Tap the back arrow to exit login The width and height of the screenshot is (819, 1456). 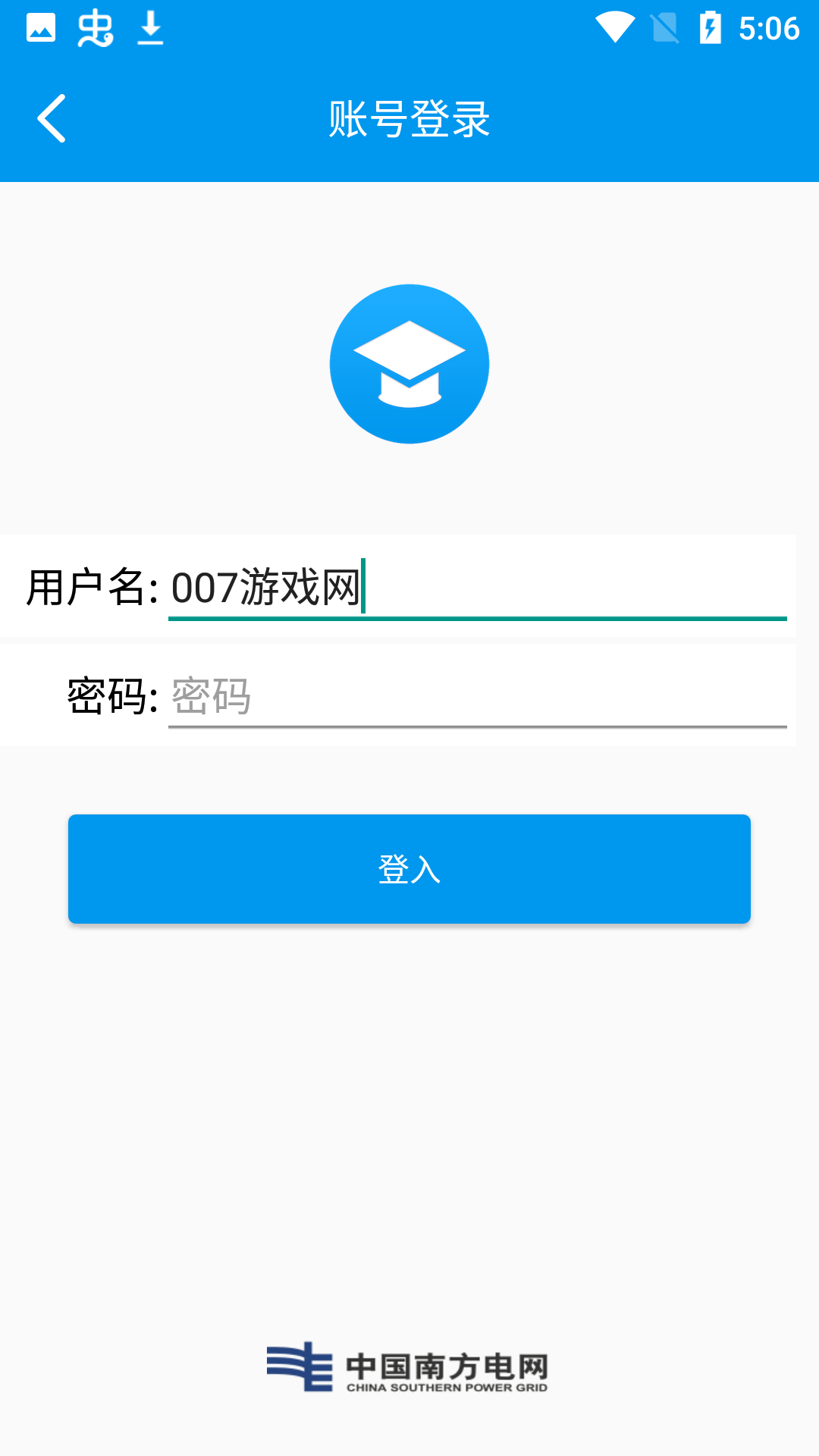[53, 118]
